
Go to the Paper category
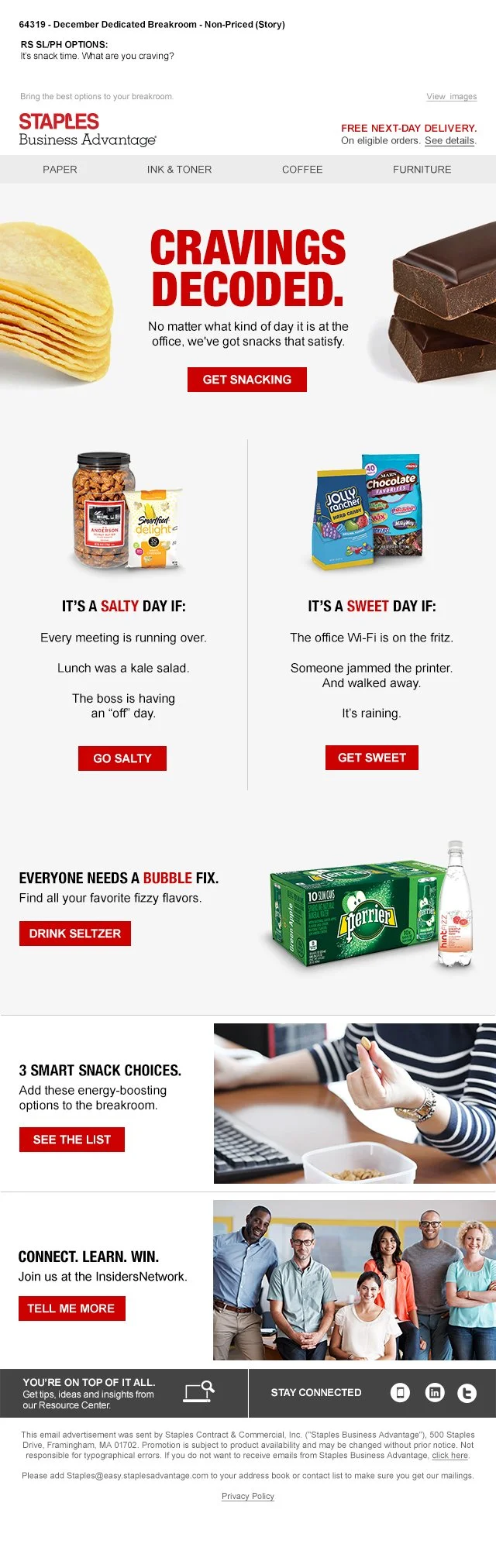pos(60,169)
